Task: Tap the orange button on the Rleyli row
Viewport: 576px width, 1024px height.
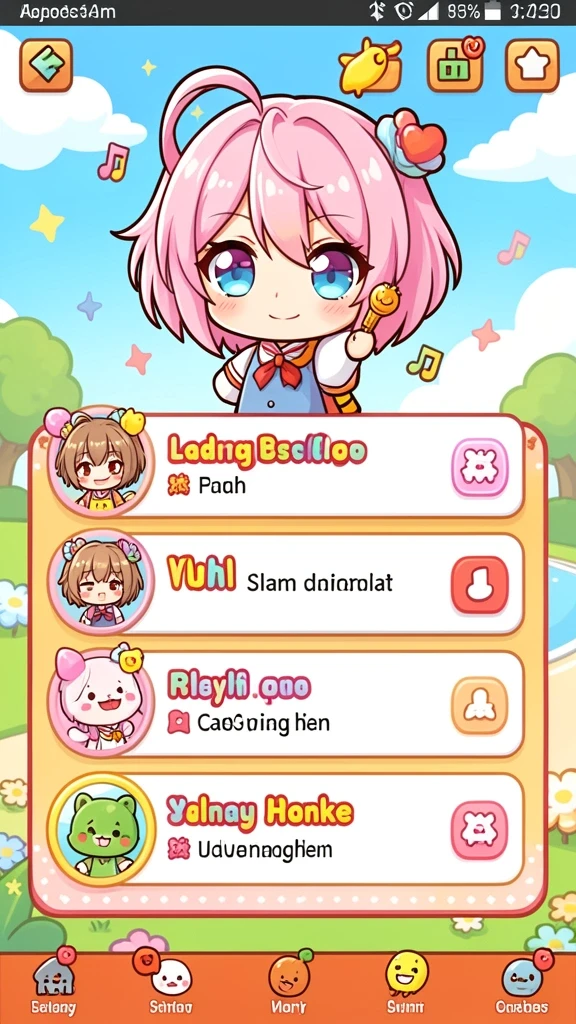Action: 479,705
